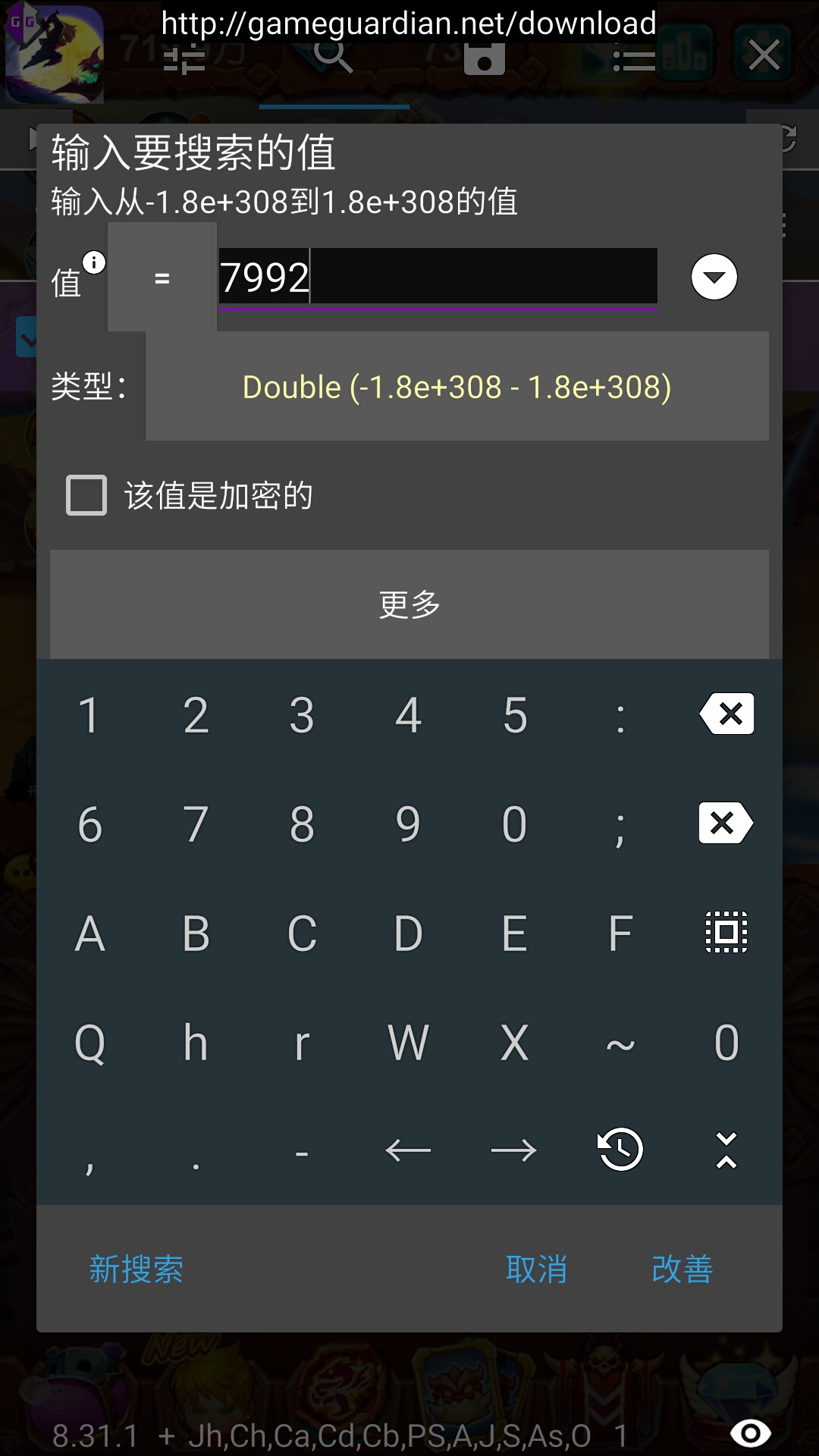819x1456 pixels.
Task: Tap the select all key
Action: 726,932
